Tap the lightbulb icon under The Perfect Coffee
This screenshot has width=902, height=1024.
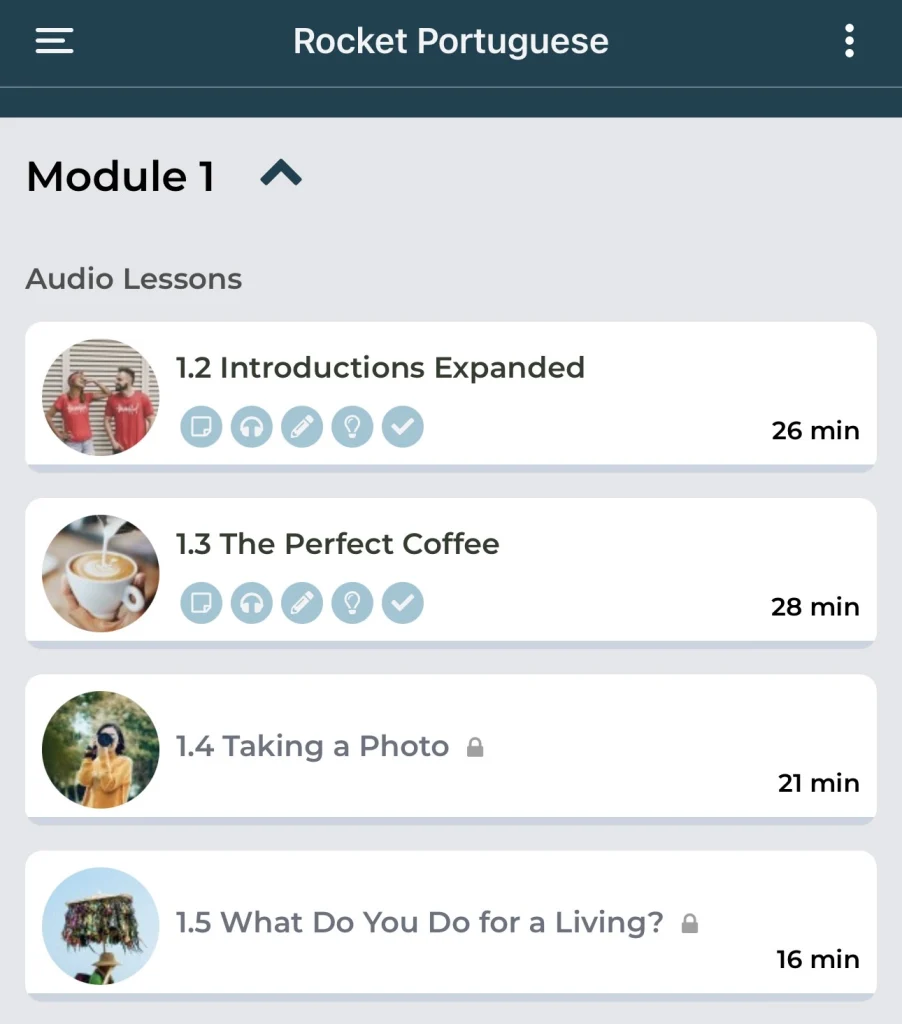tap(352, 603)
